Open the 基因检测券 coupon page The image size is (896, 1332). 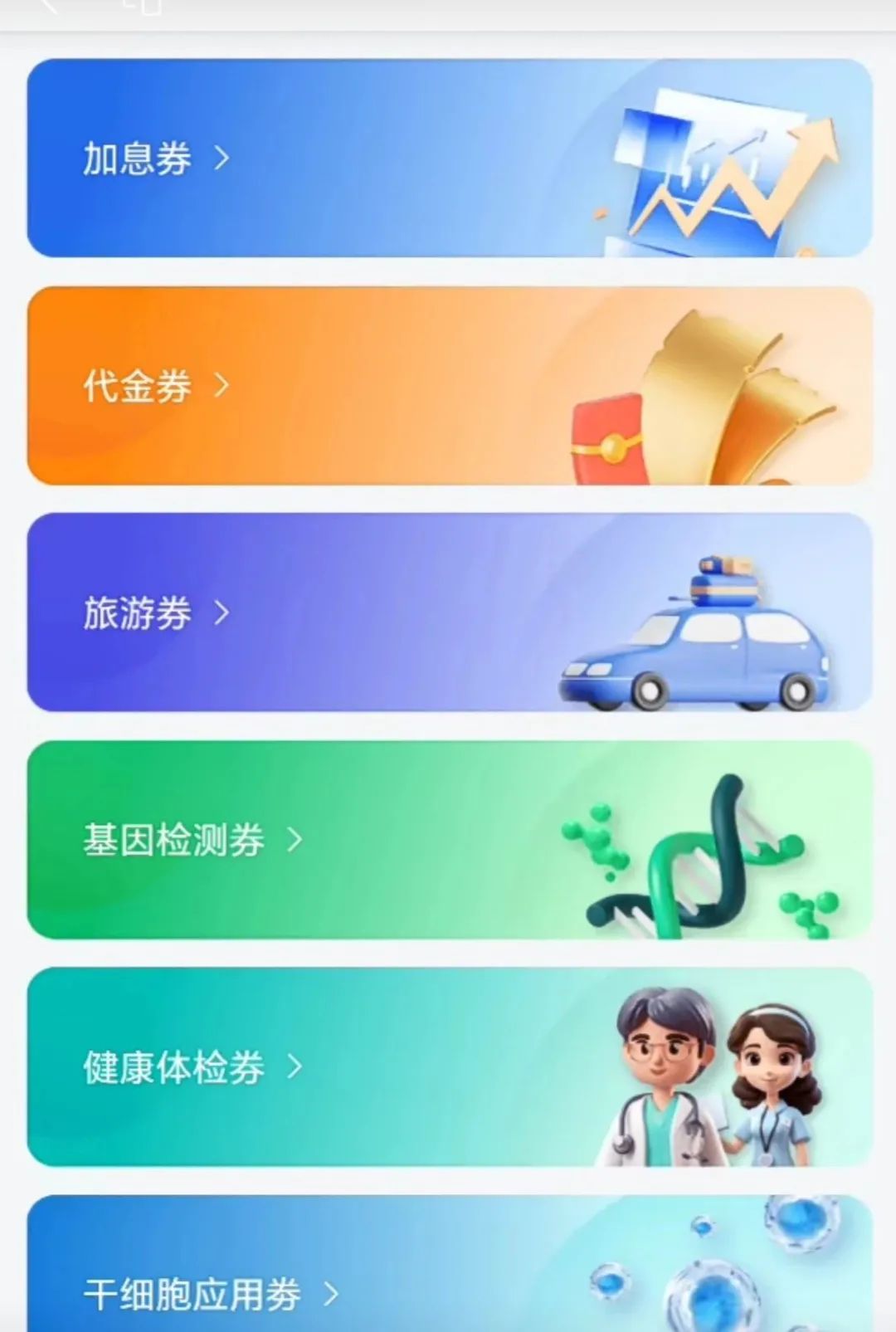(x=296, y=840)
